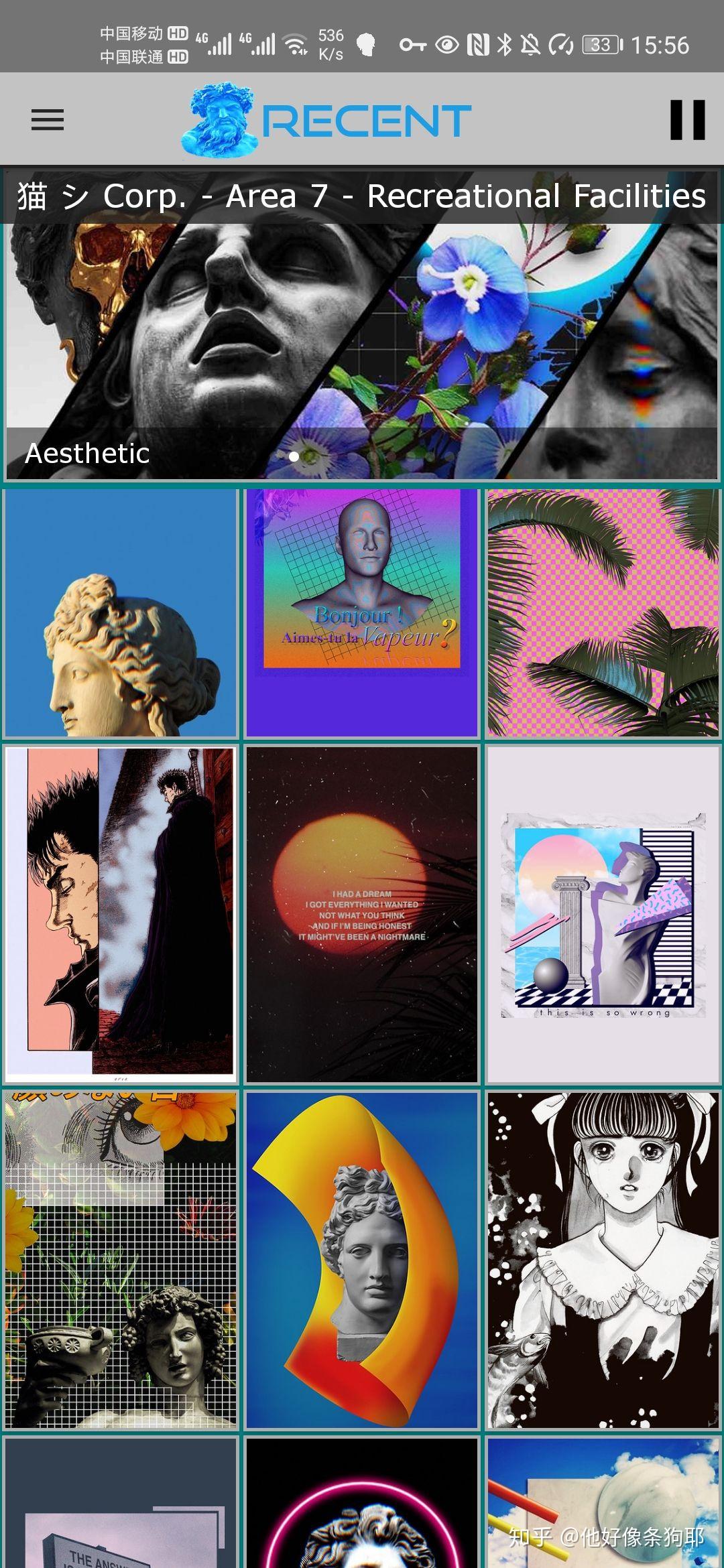Open the flowers and grid statue collage
This screenshot has width=724, height=1568.
pos(121,1260)
